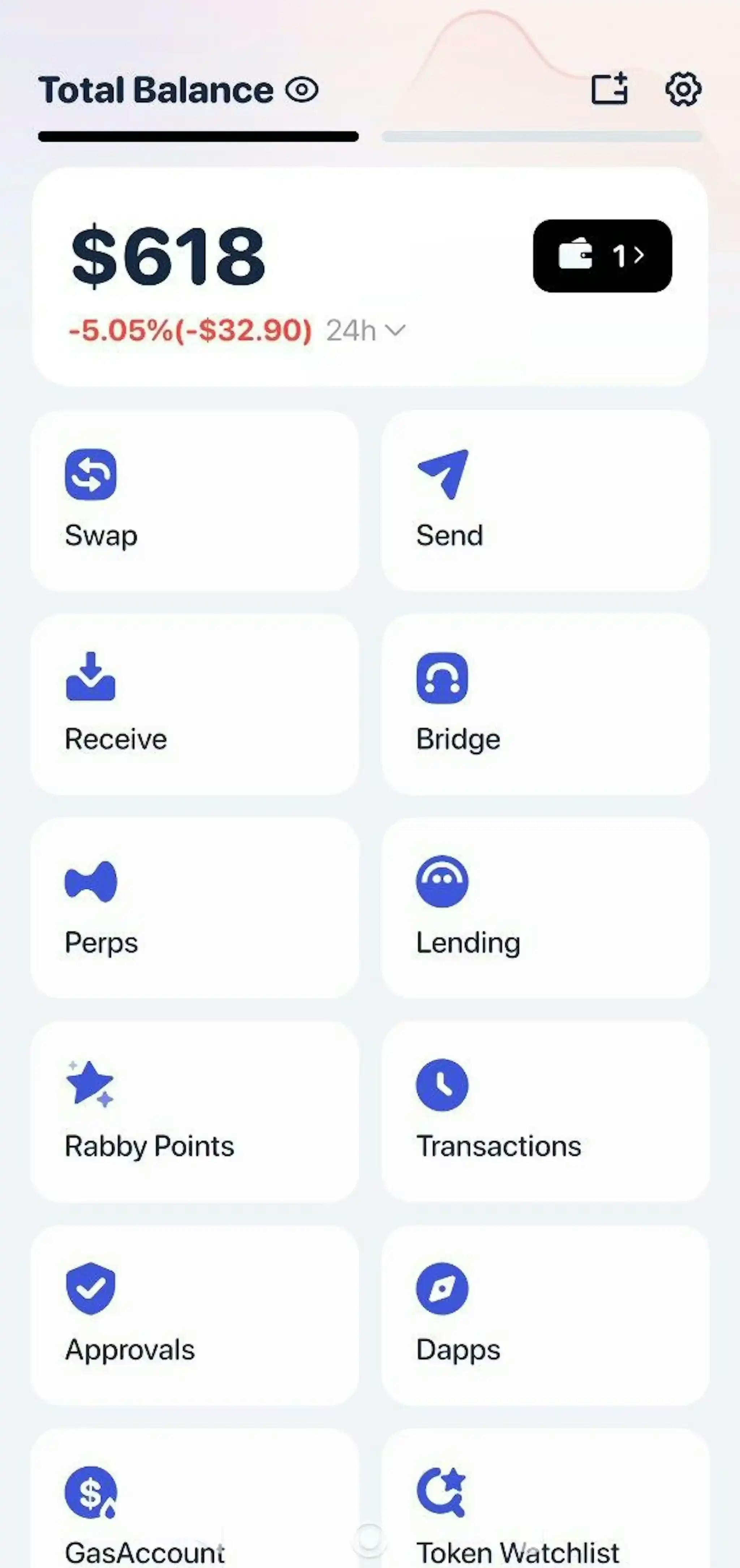View Rabby Points
Image resolution: width=740 pixels, height=1568 pixels.
pyautogui.click(x=194, y=1111)
